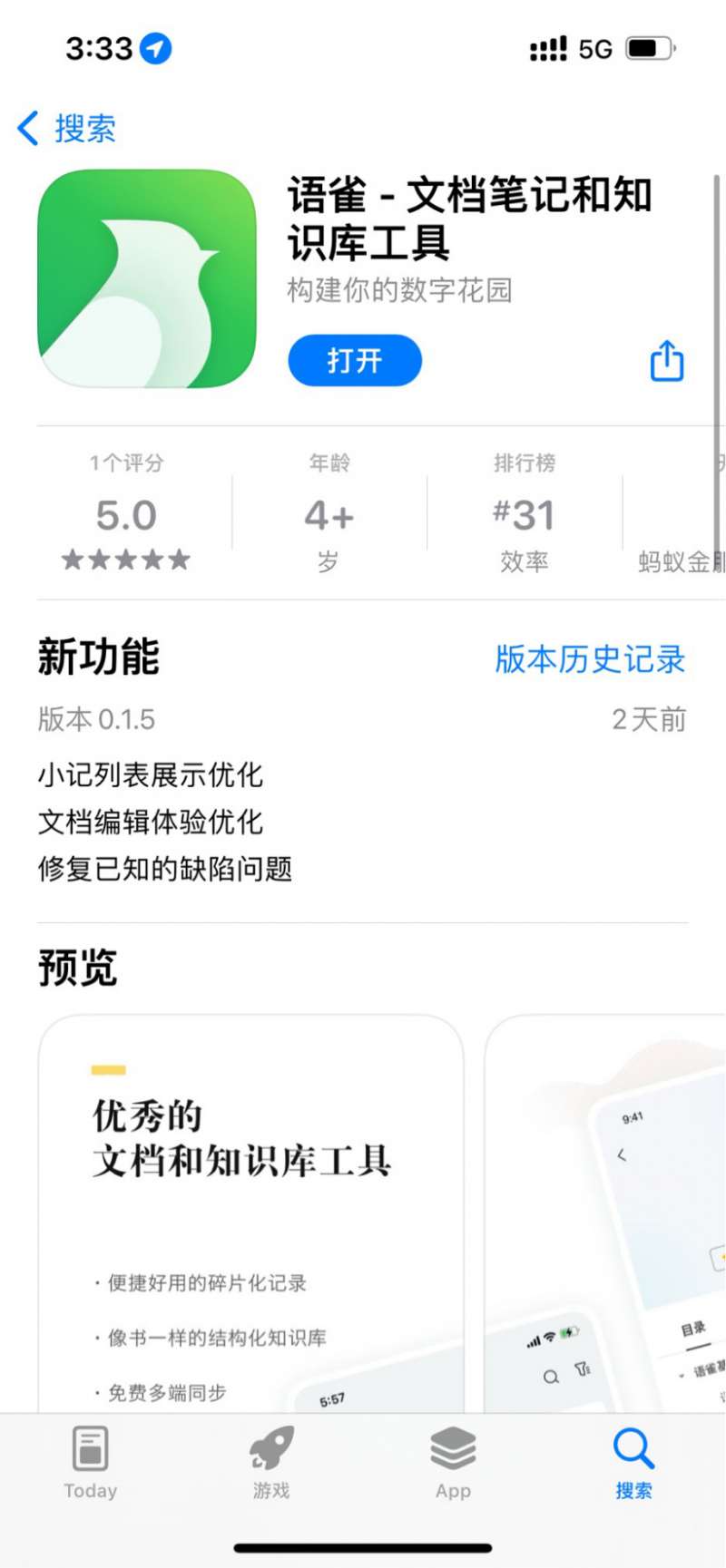Viewport: 726px width, 1568px height.
Task: Select the 搜索 tab
Action: [633, 1463]
